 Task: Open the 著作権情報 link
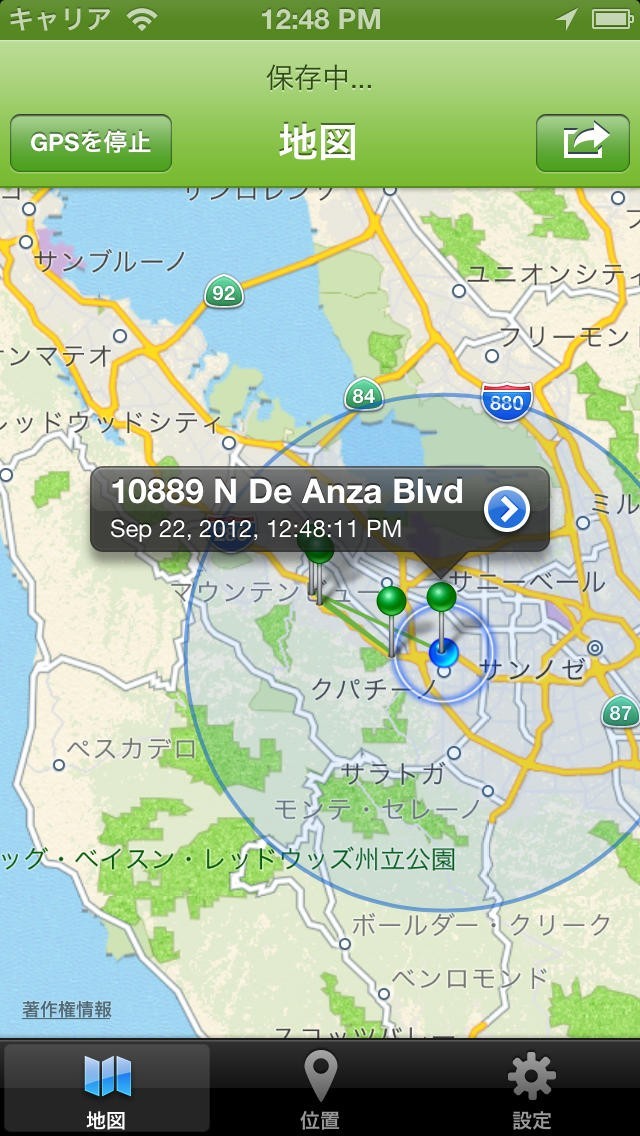[67, 1010]
